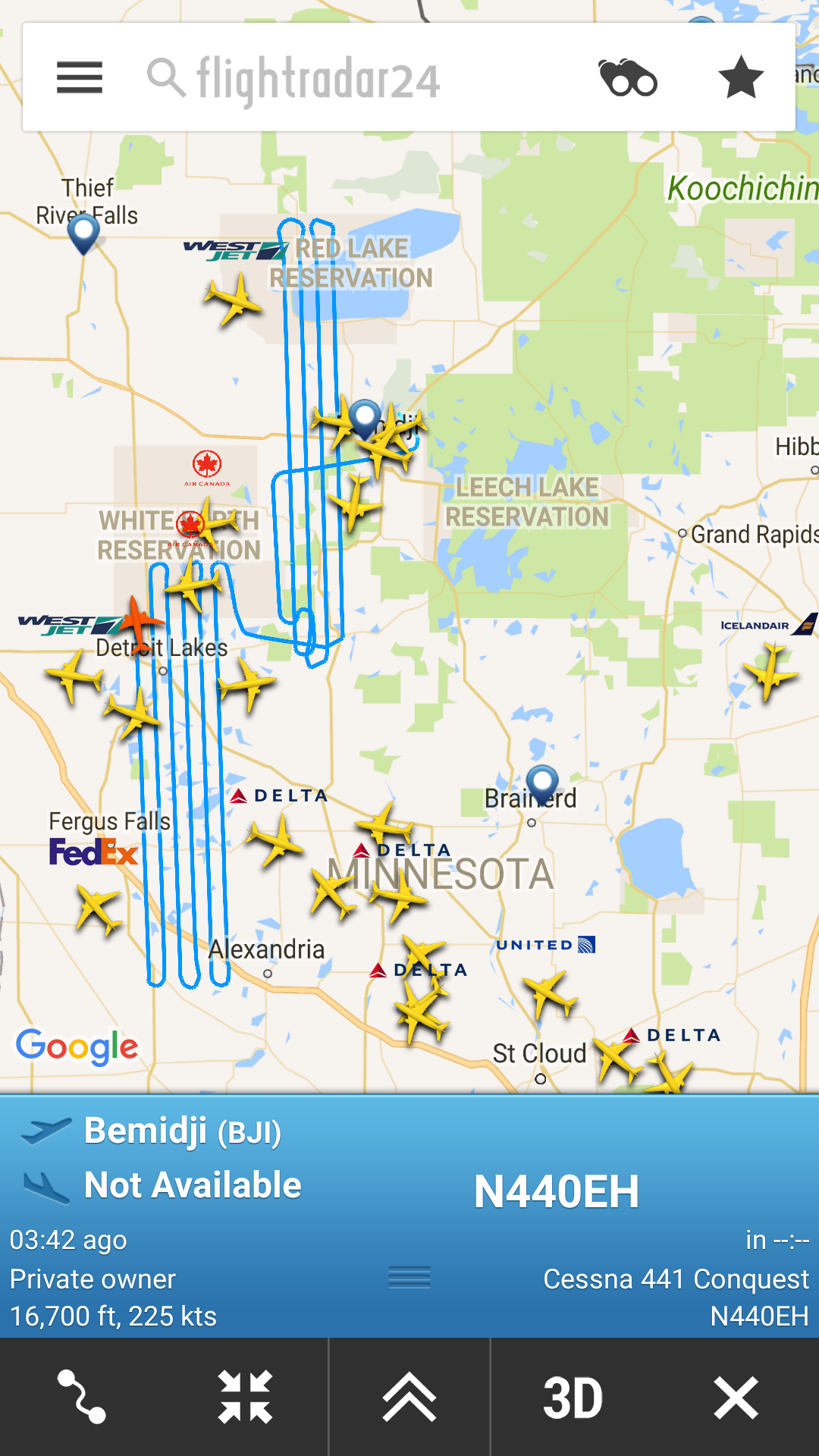Tap the flightradar24 search field

tap(318, 79)
